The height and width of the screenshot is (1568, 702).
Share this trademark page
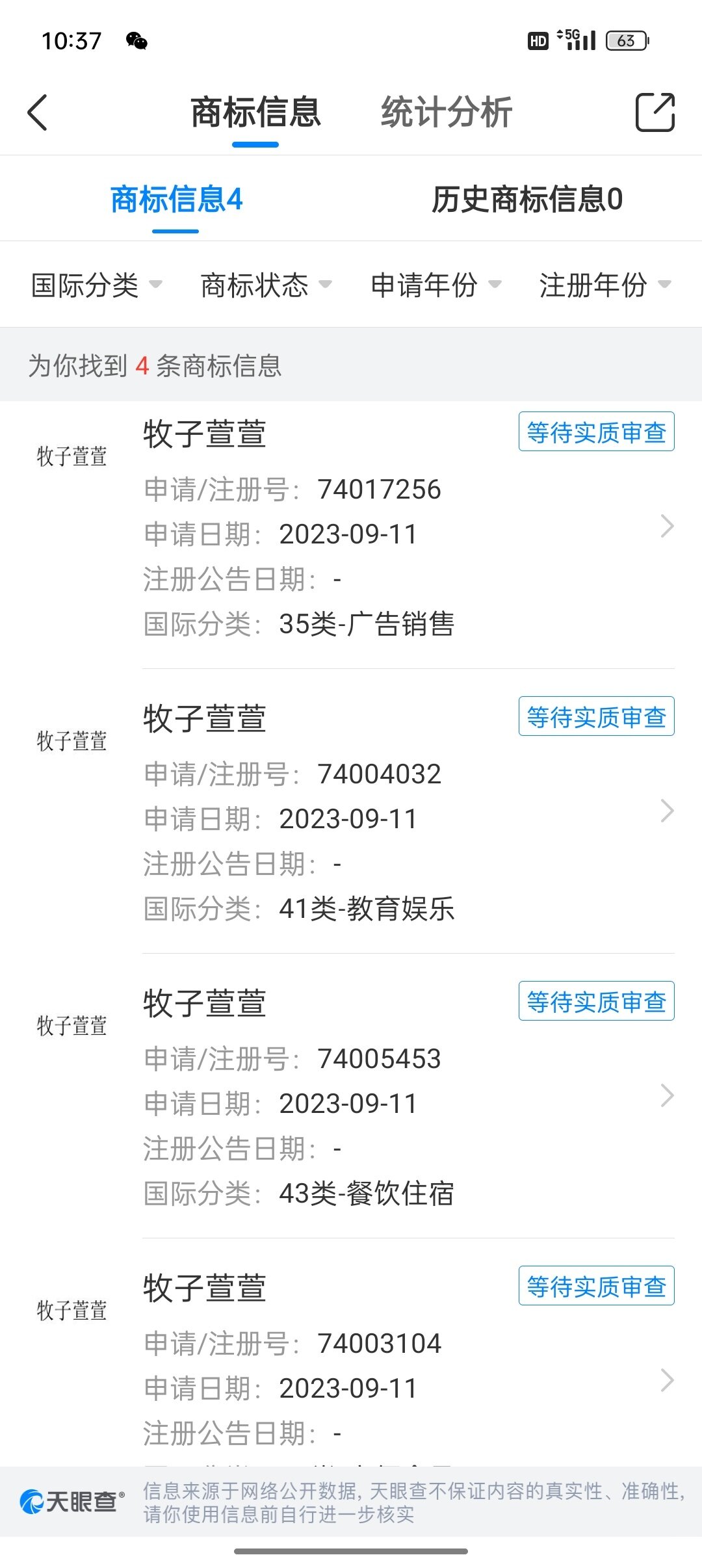tap(655, 112)
